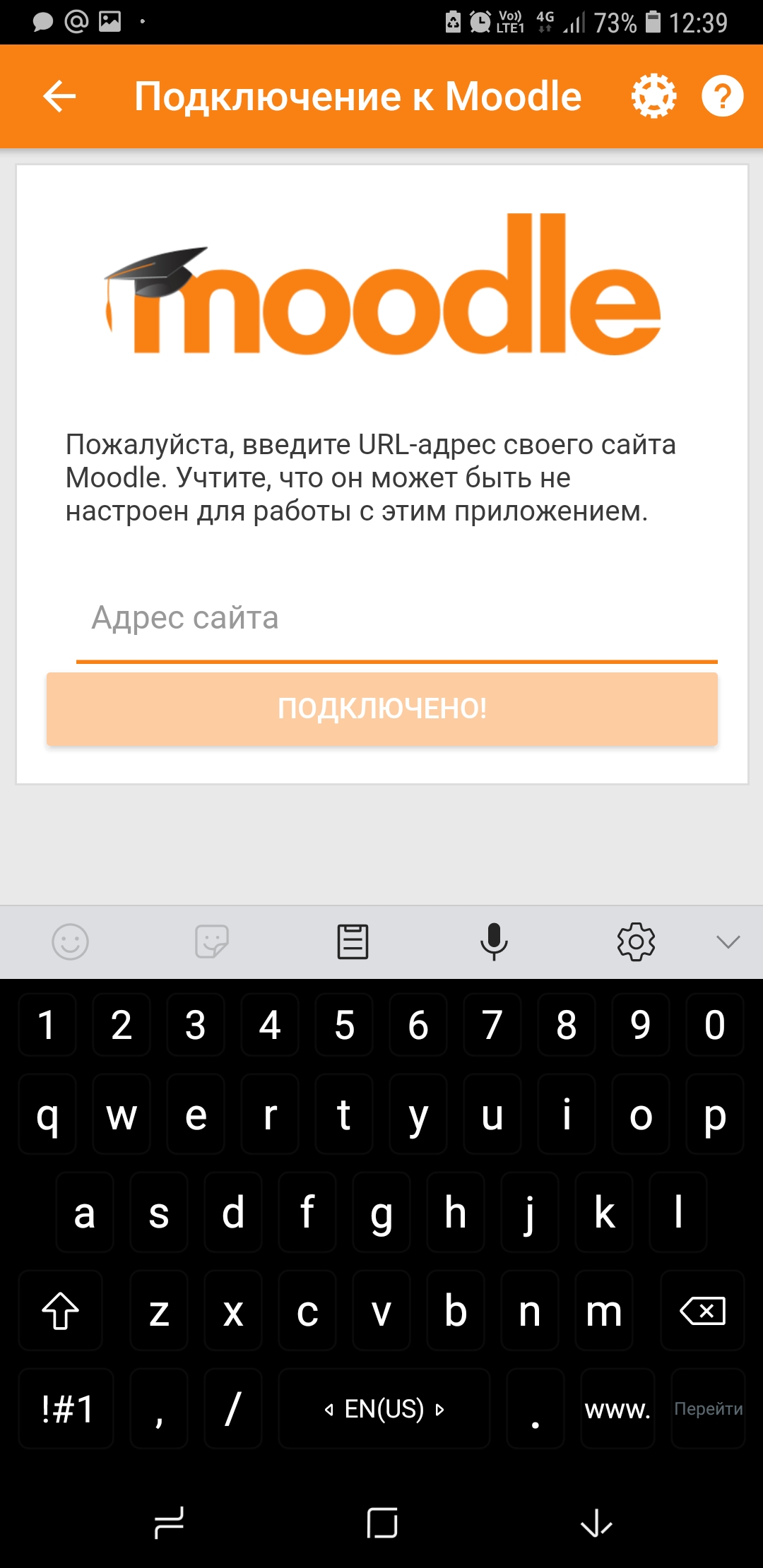This screenshot has width=763, height=1568.
Task: Switch to symbols with the !#1 key
Action: 66,1409
